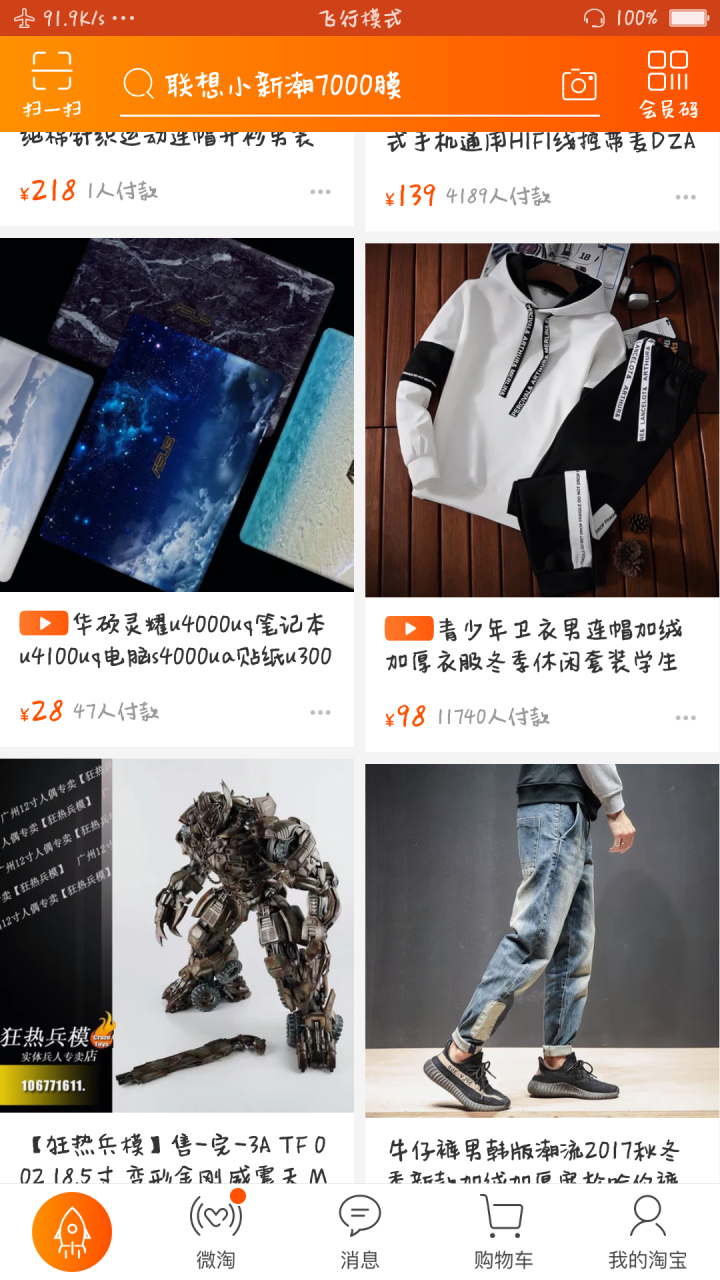The width and height of the screenshot is (720, 1280).
Task: Open the 青少年卫衣 hoodie set product
Action: pos(541,420)
